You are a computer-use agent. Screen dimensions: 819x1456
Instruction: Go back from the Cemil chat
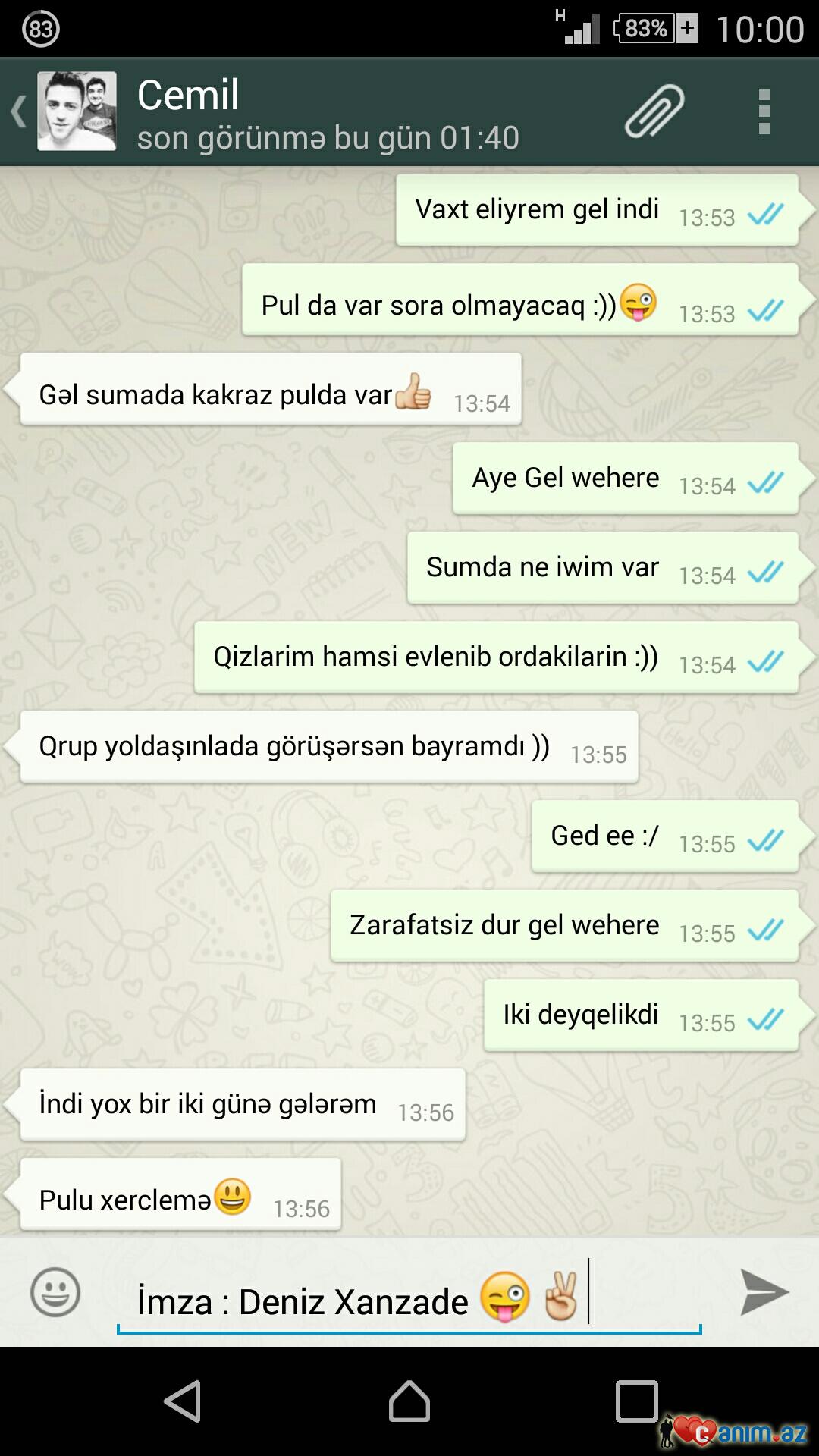pos(20,111)
